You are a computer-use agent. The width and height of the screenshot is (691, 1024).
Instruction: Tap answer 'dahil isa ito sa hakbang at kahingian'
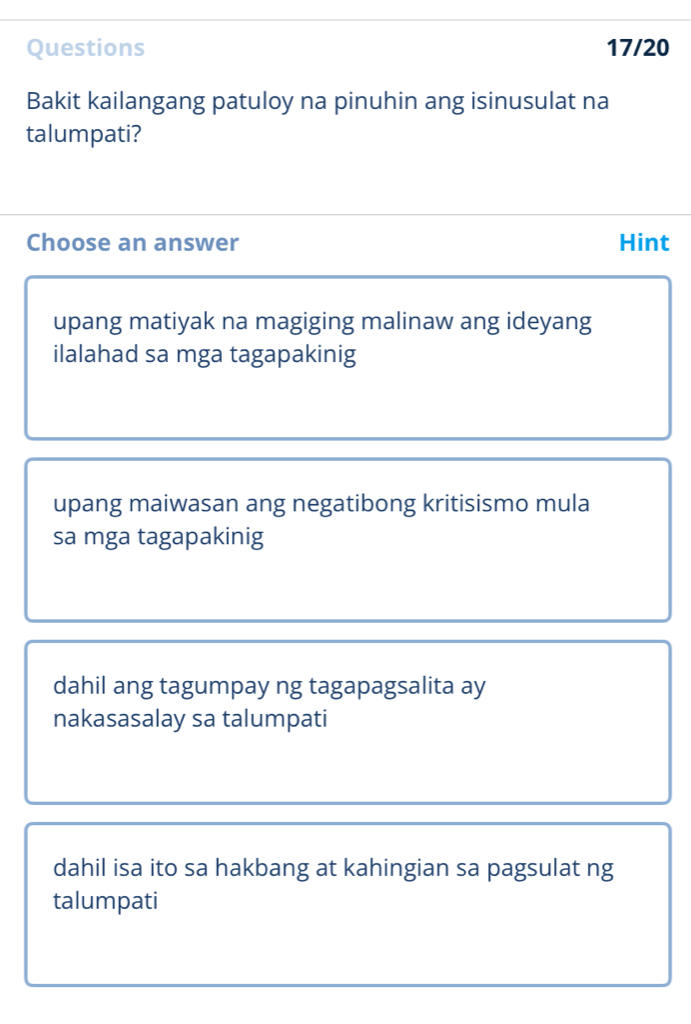point(347,904)
